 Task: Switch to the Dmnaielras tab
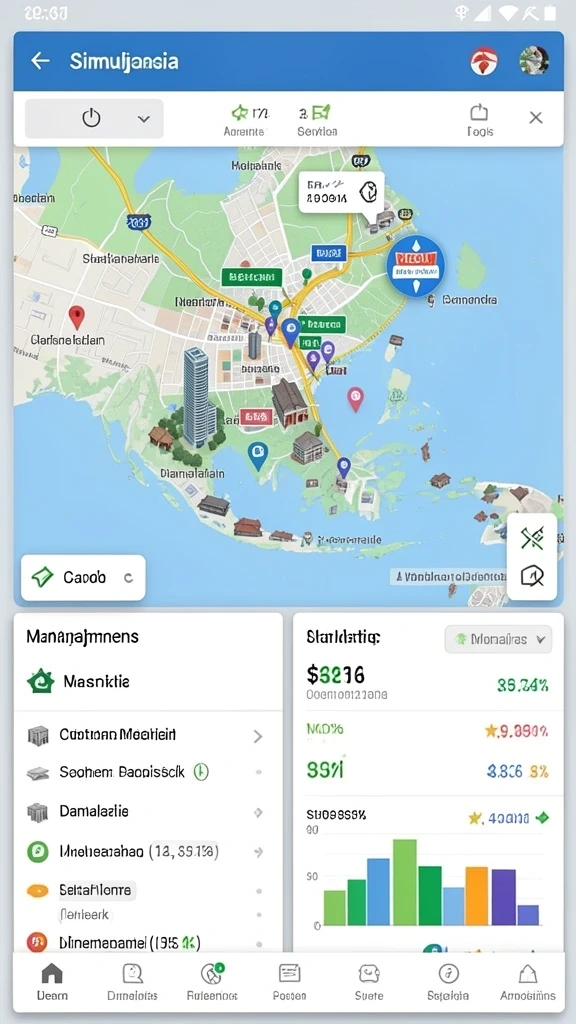133,982
